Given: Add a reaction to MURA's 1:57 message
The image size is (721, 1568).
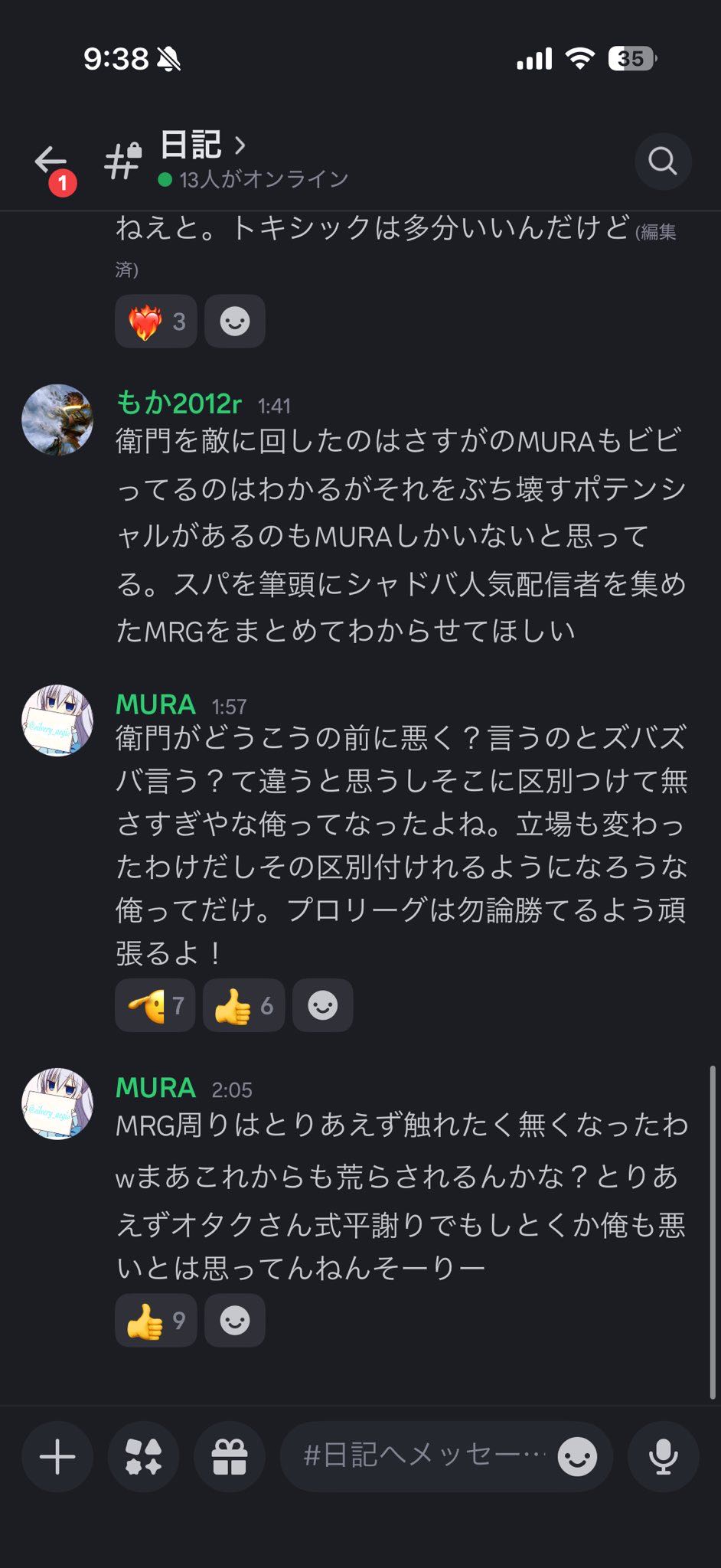Looking at the screenshot, I should pyautogui.click(x=322, y=1005).
